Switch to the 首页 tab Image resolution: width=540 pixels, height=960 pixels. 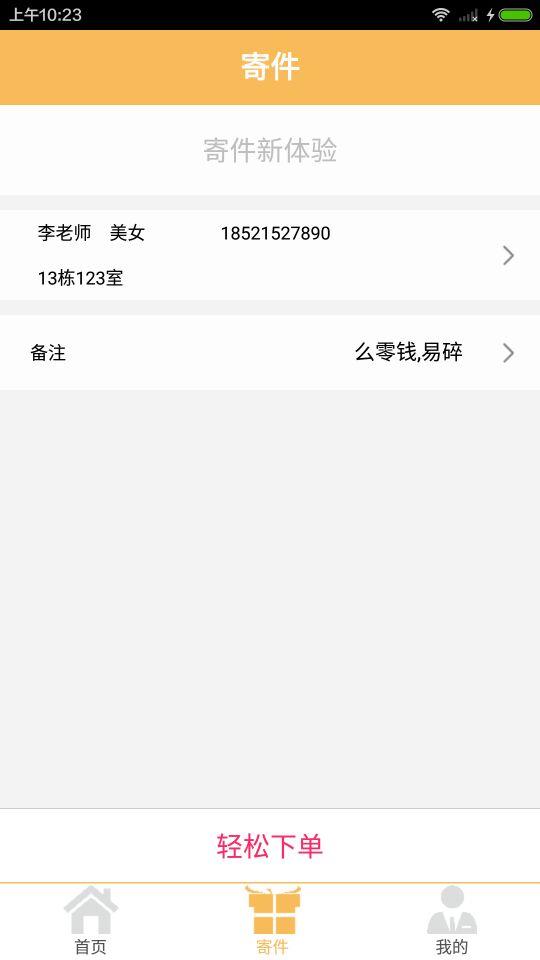click(91, 921)
